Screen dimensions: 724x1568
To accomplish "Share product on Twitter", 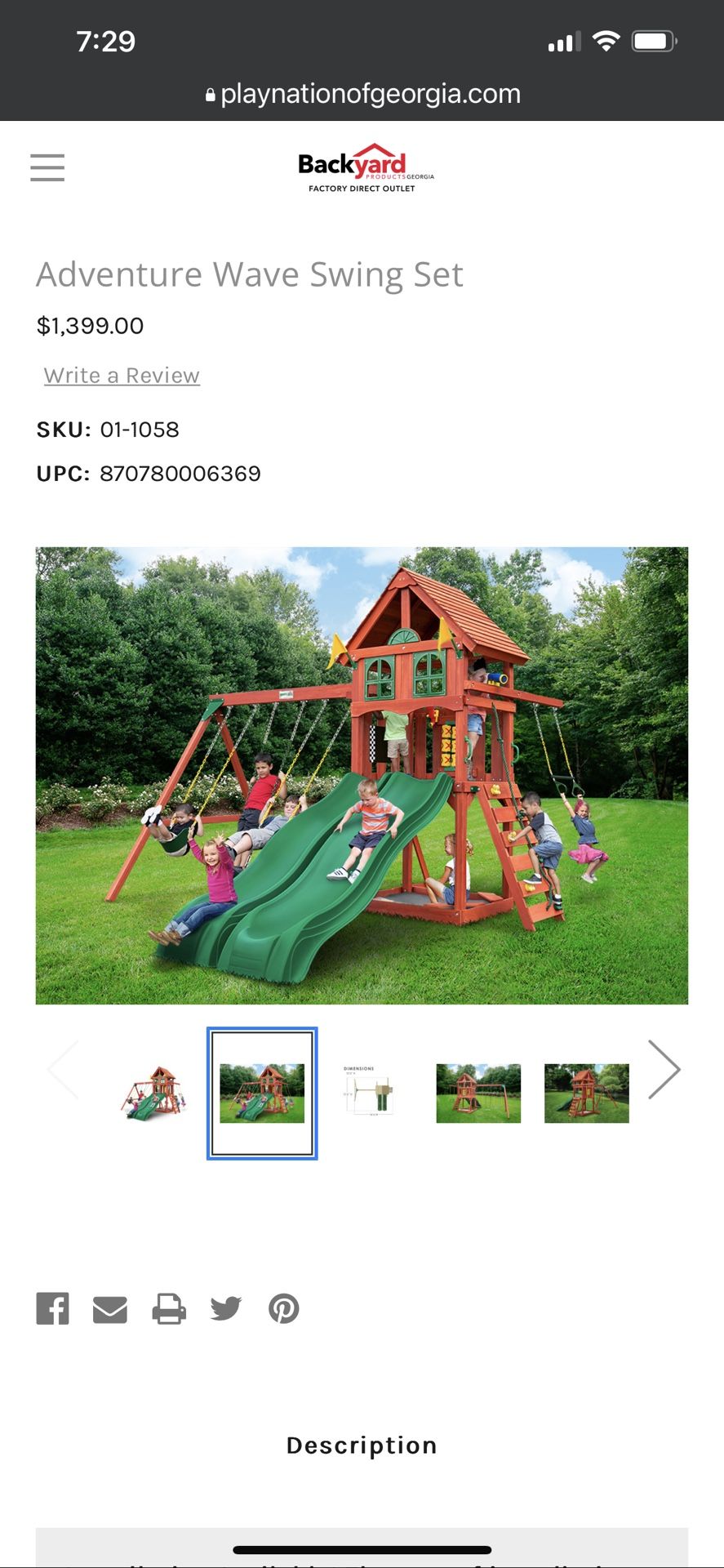I will (x=226, y=1308).
